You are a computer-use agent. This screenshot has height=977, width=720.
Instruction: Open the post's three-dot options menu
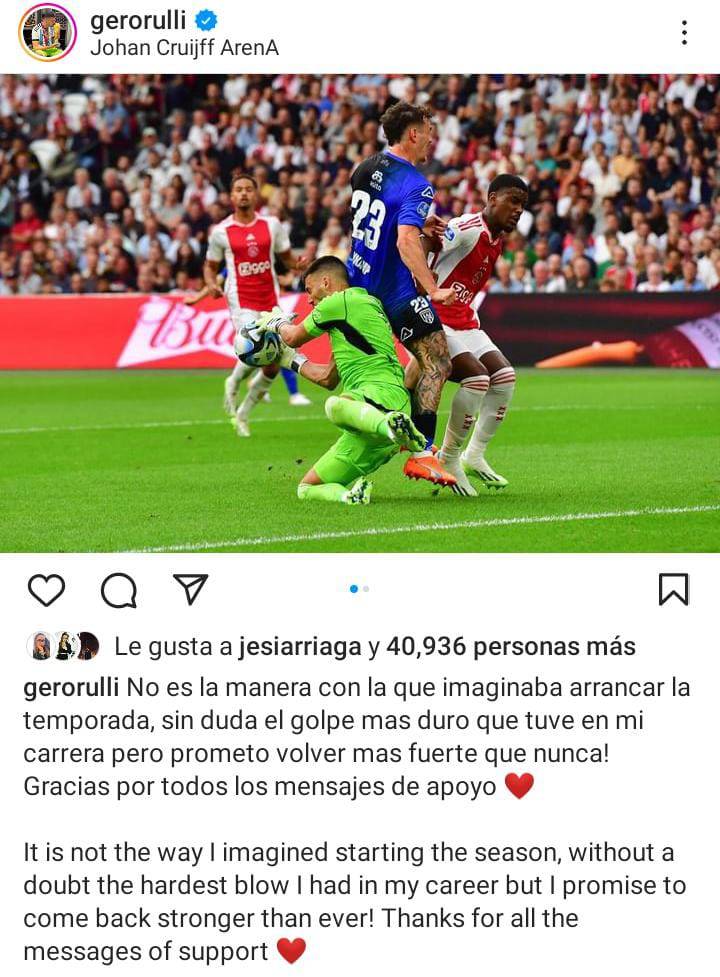point(684,32)
